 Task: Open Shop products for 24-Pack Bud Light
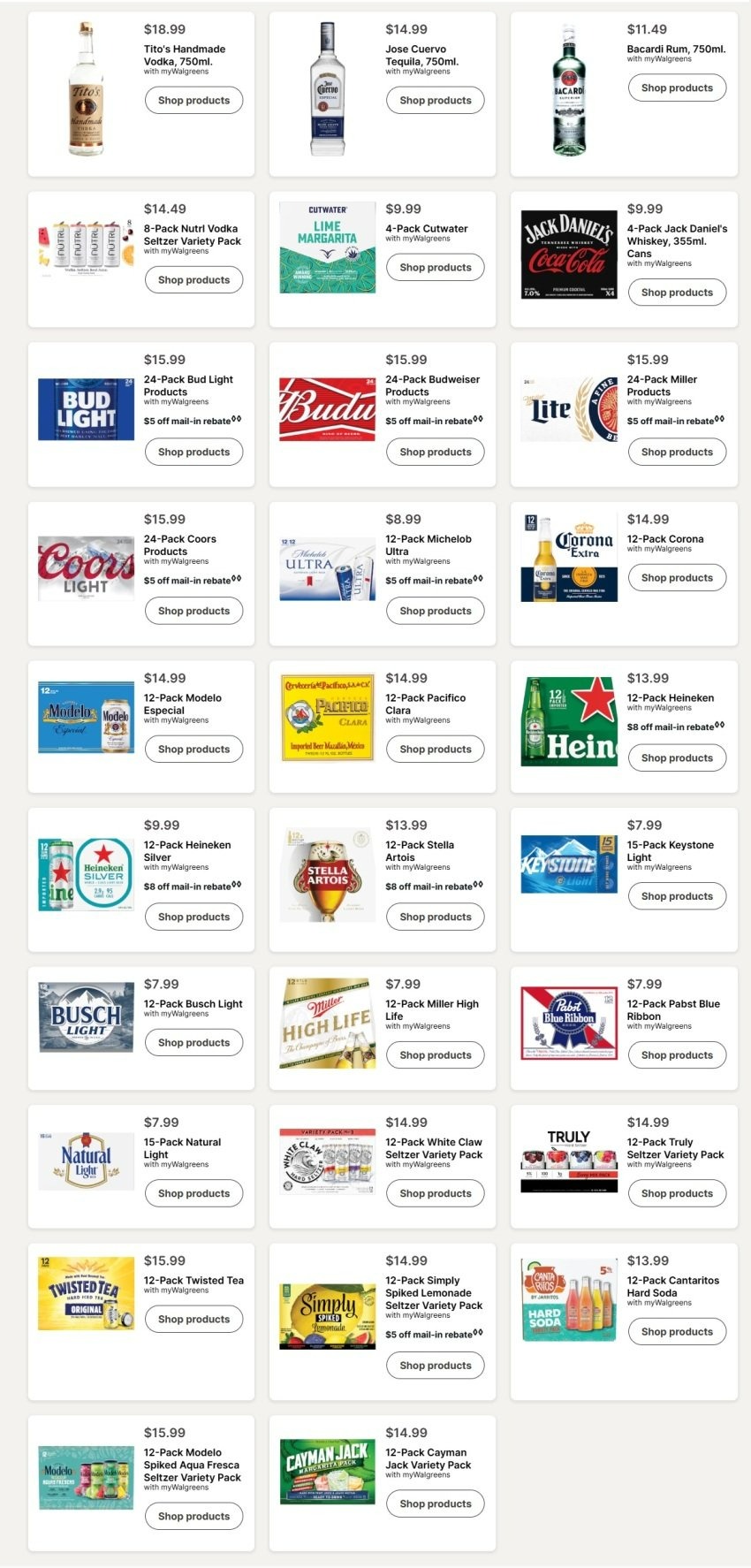[x=193, y=453]
